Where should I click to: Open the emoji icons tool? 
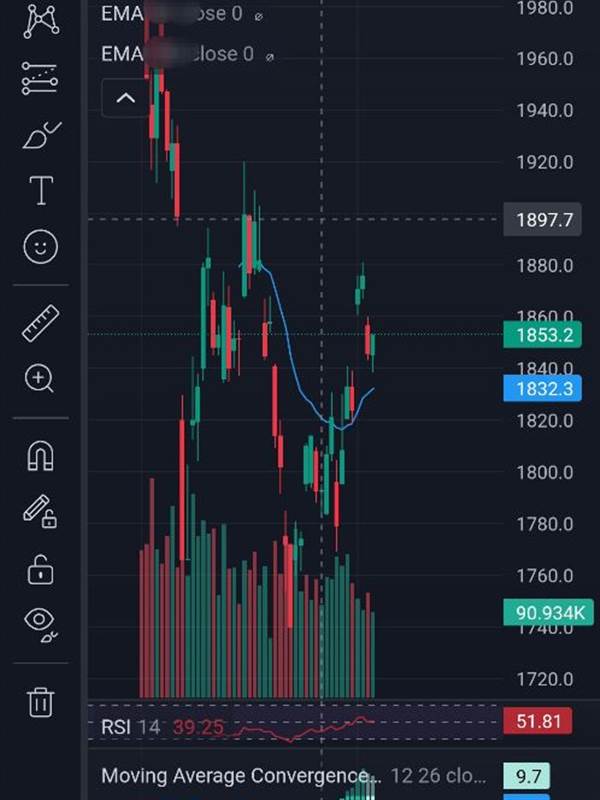[x=41, y=247]
